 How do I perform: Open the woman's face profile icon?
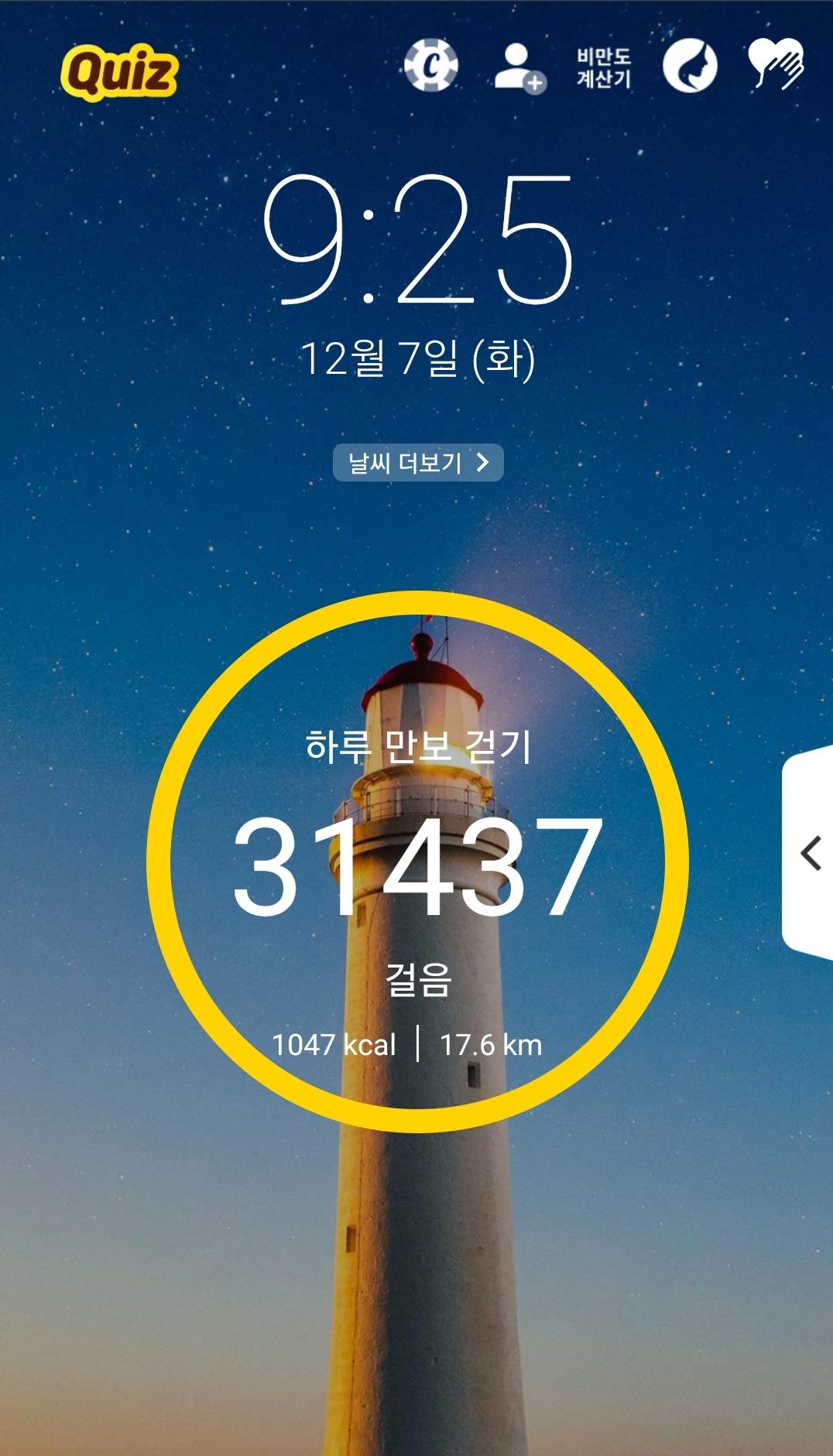click(x=690, y=66)
